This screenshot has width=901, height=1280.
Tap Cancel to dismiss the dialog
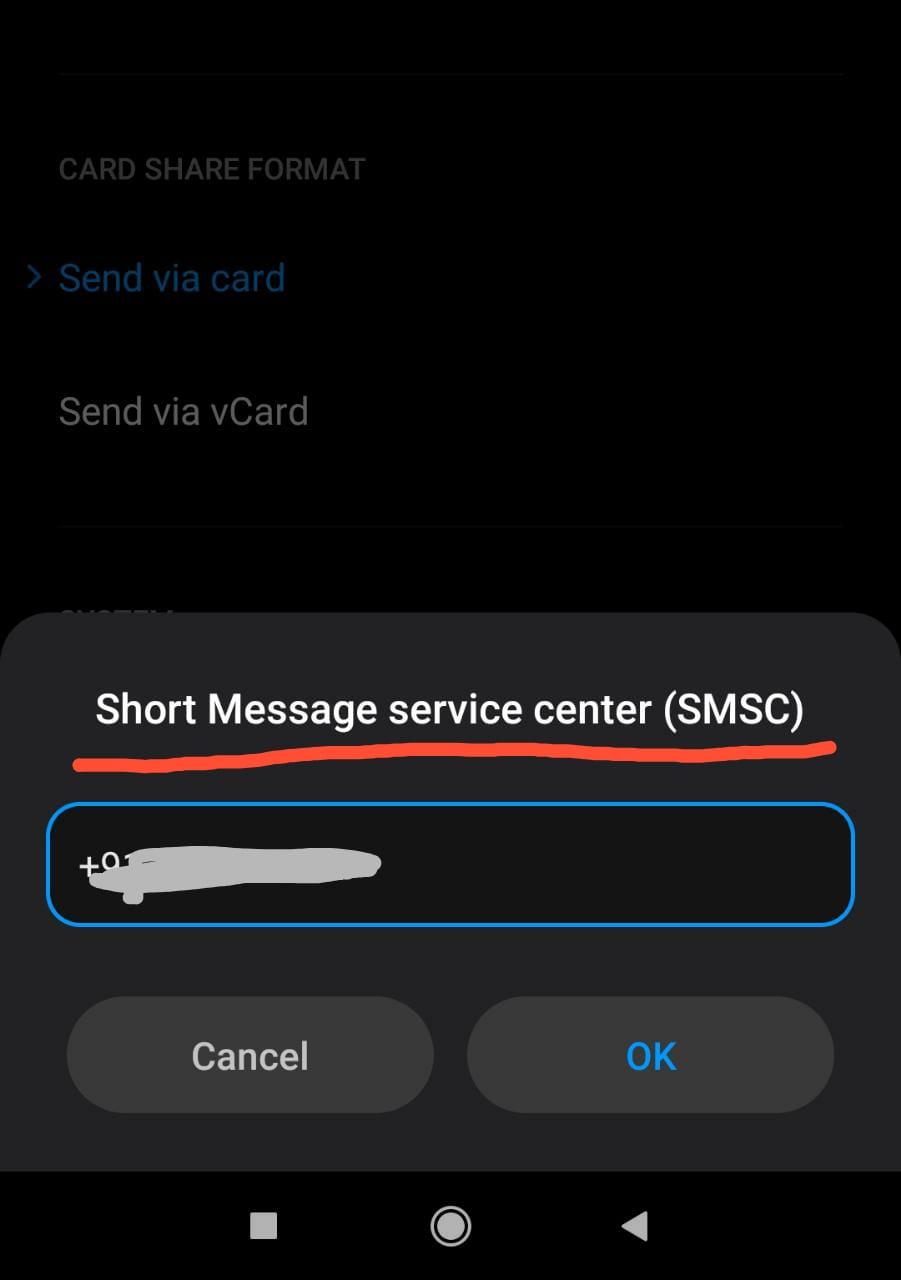(249, 1055)
